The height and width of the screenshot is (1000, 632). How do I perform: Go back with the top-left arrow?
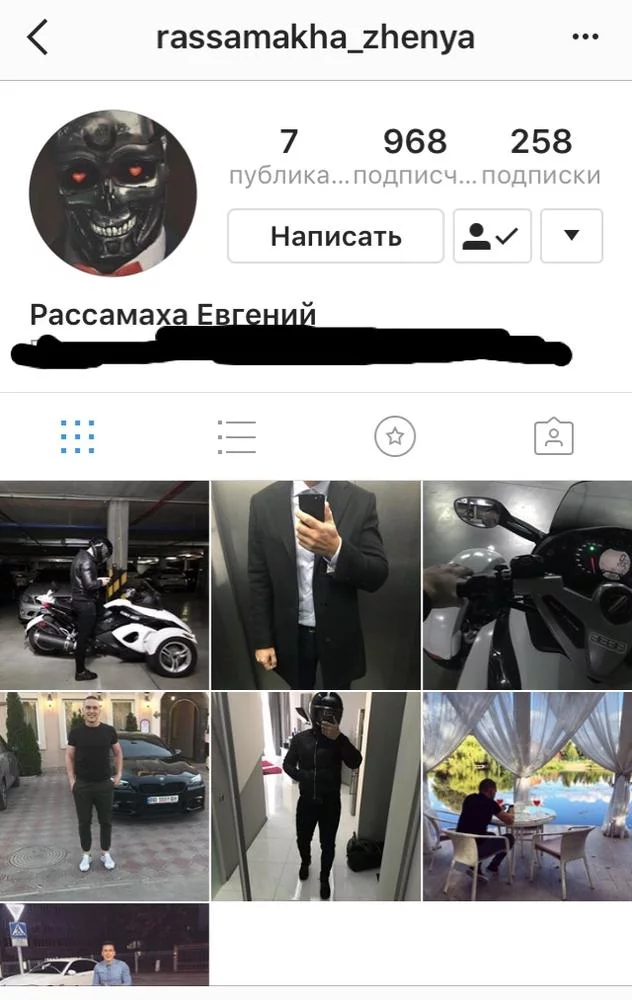tap(37, 38)
